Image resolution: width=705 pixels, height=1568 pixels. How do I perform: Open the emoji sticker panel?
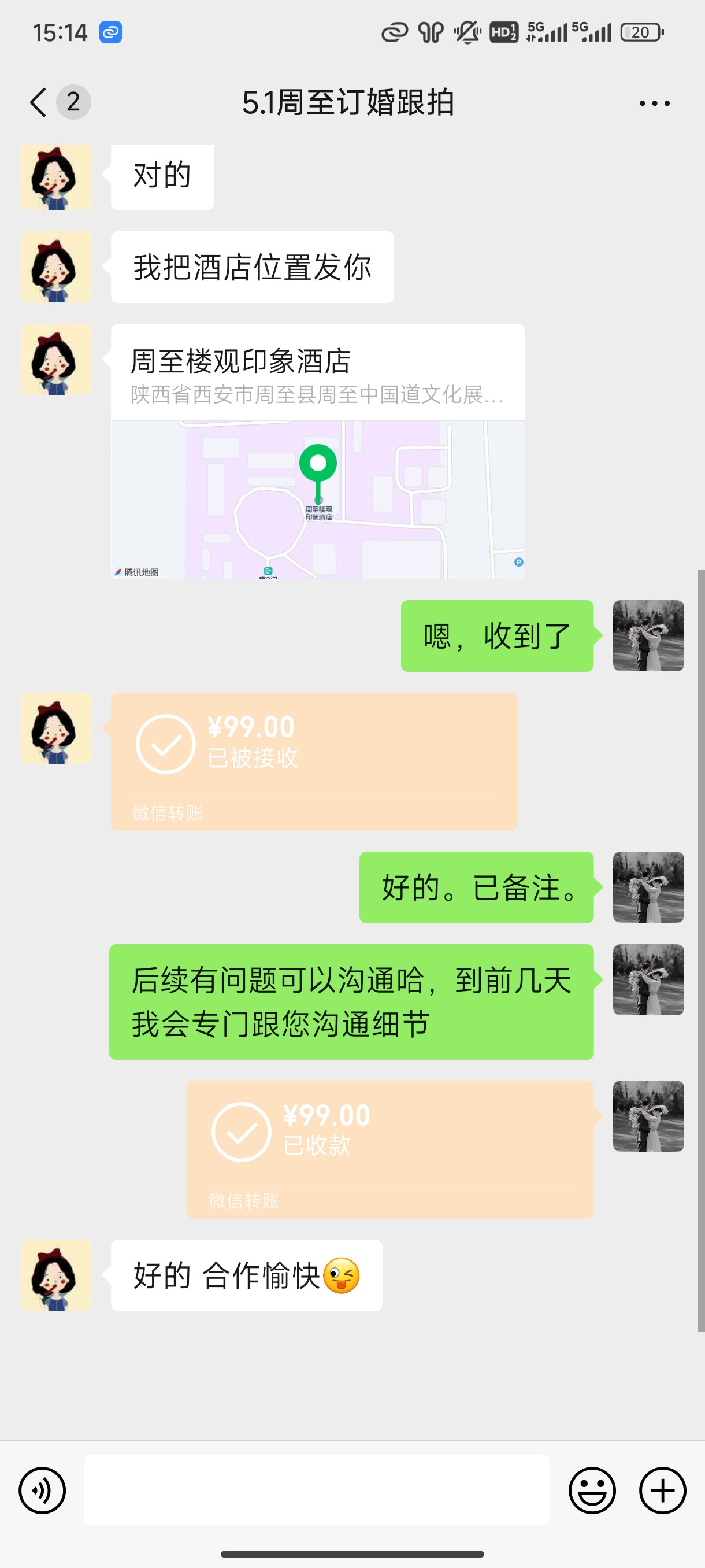pyautogui.click(x=592, y=1490)
